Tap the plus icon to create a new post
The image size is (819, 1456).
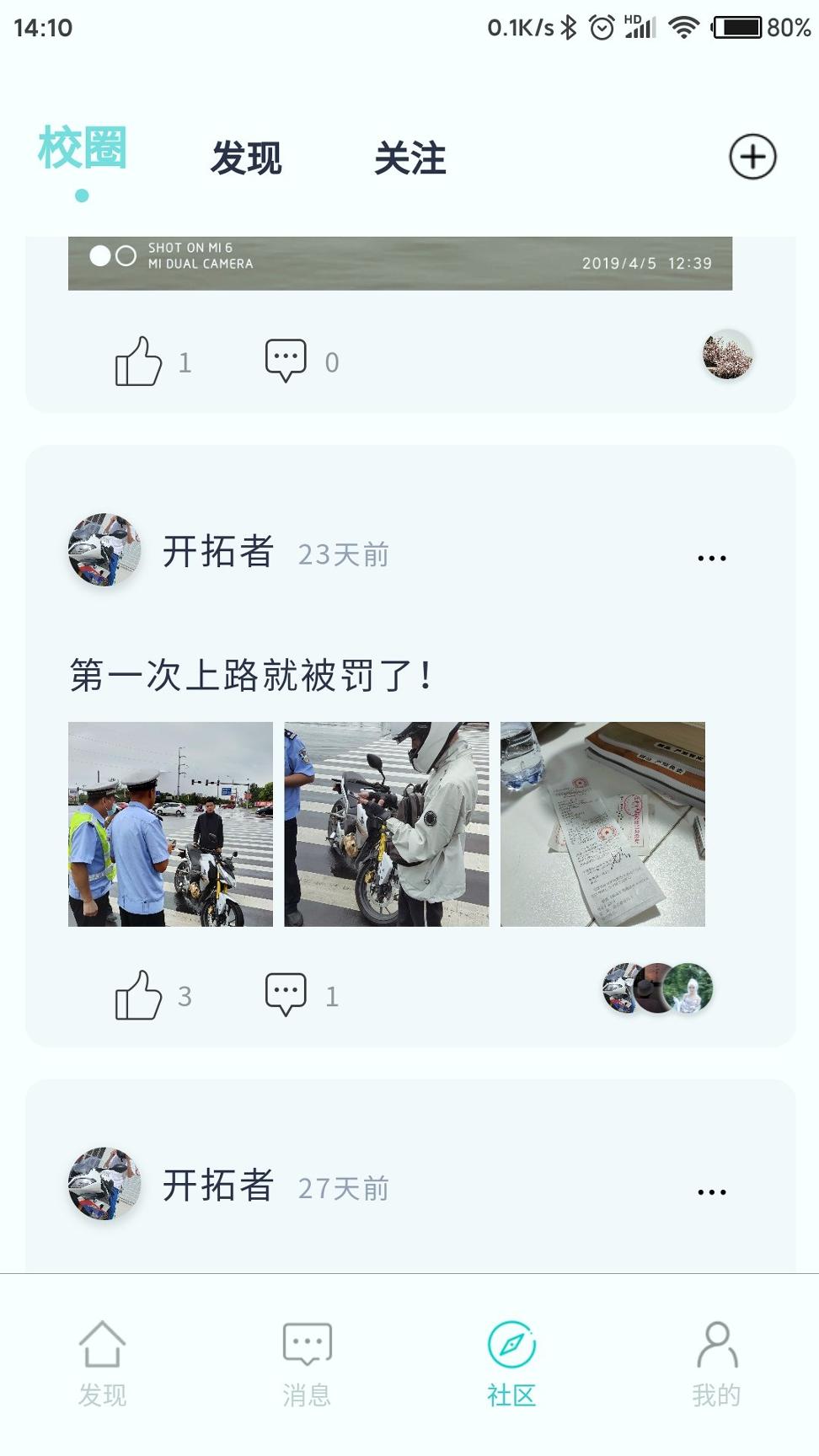coord(752,157)
